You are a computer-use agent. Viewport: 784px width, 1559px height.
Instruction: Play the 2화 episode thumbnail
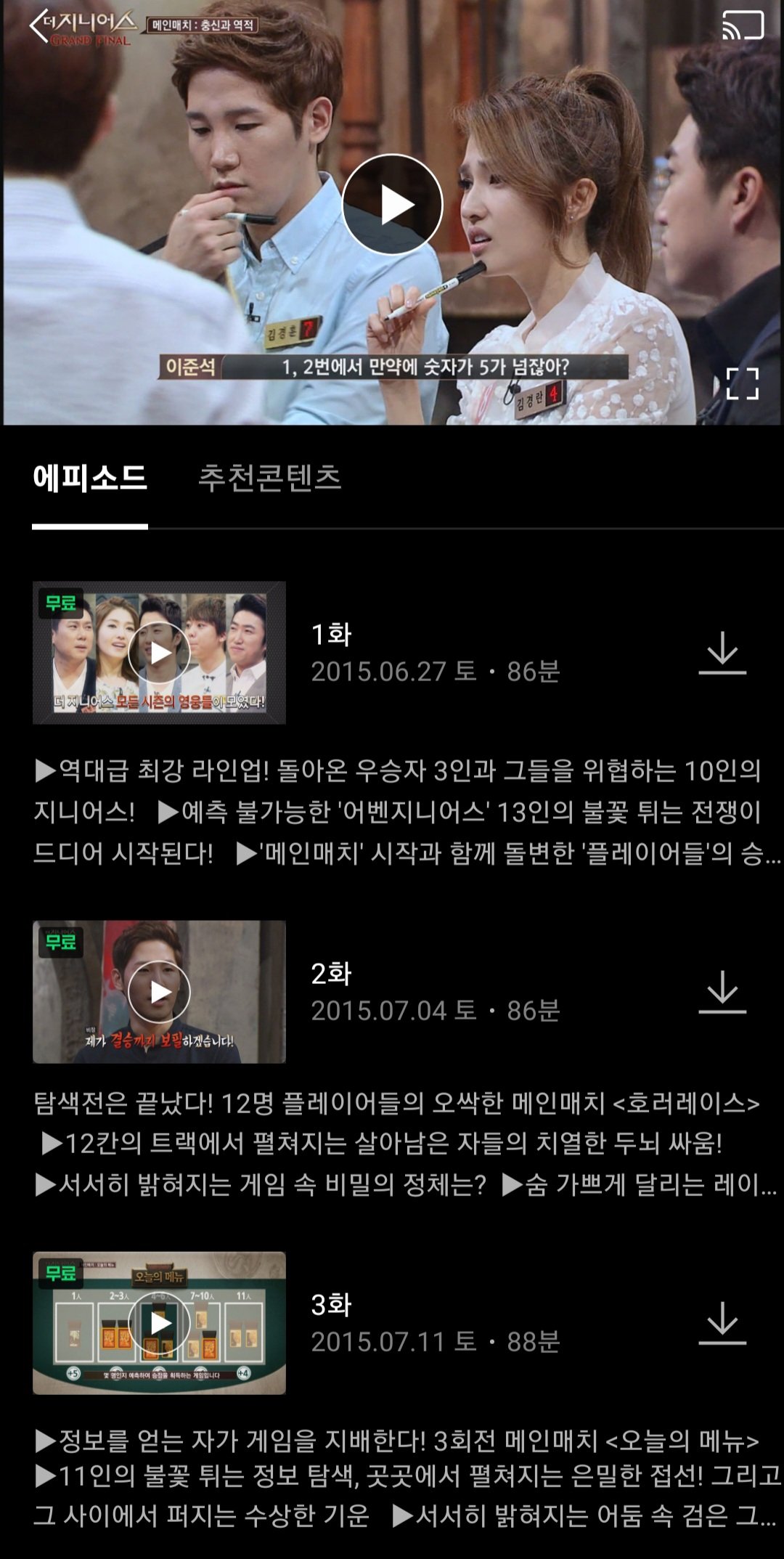[159, 992]
